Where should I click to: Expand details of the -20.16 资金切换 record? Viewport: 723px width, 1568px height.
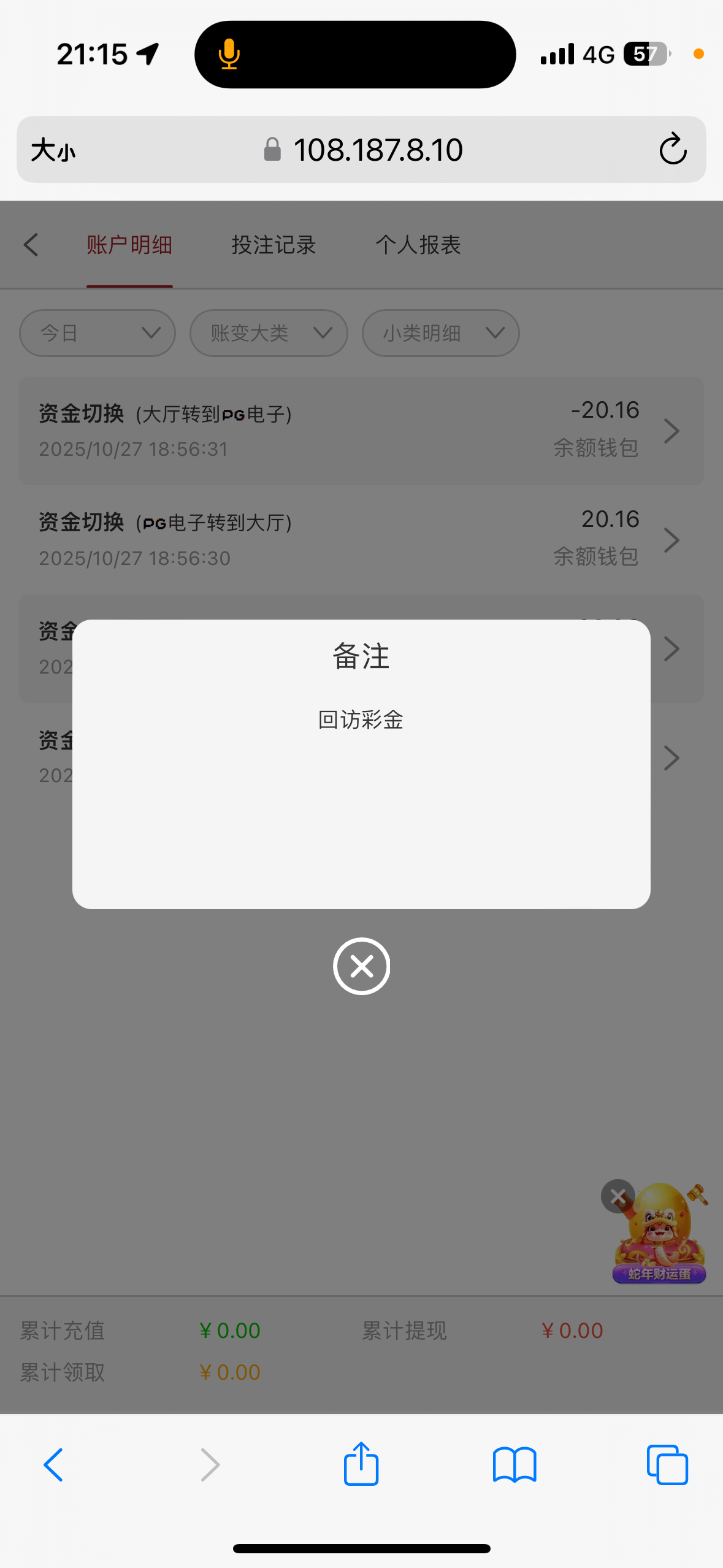click(671, 431)
